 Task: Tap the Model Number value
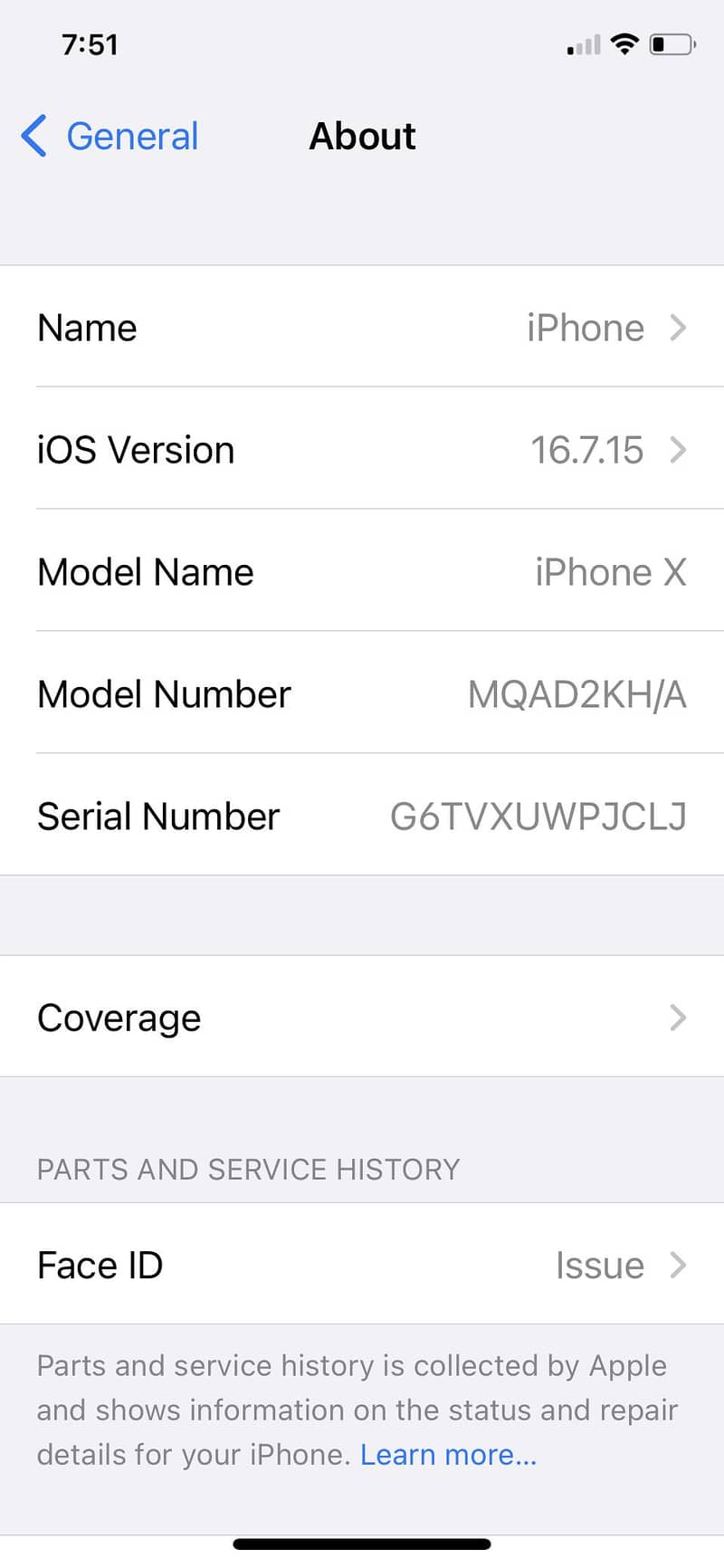point(576,694)
